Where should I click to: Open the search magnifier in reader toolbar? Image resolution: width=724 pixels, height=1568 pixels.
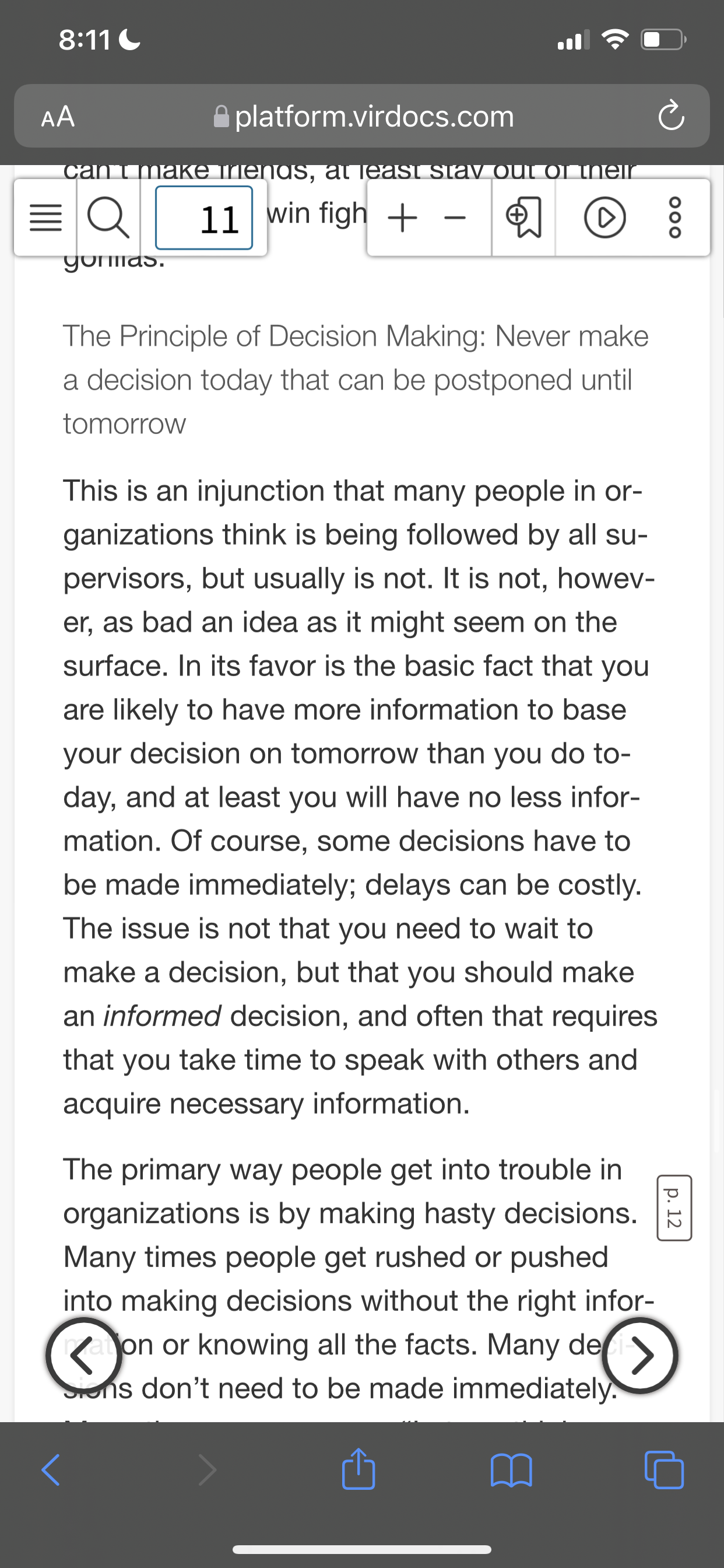[108, 218]
